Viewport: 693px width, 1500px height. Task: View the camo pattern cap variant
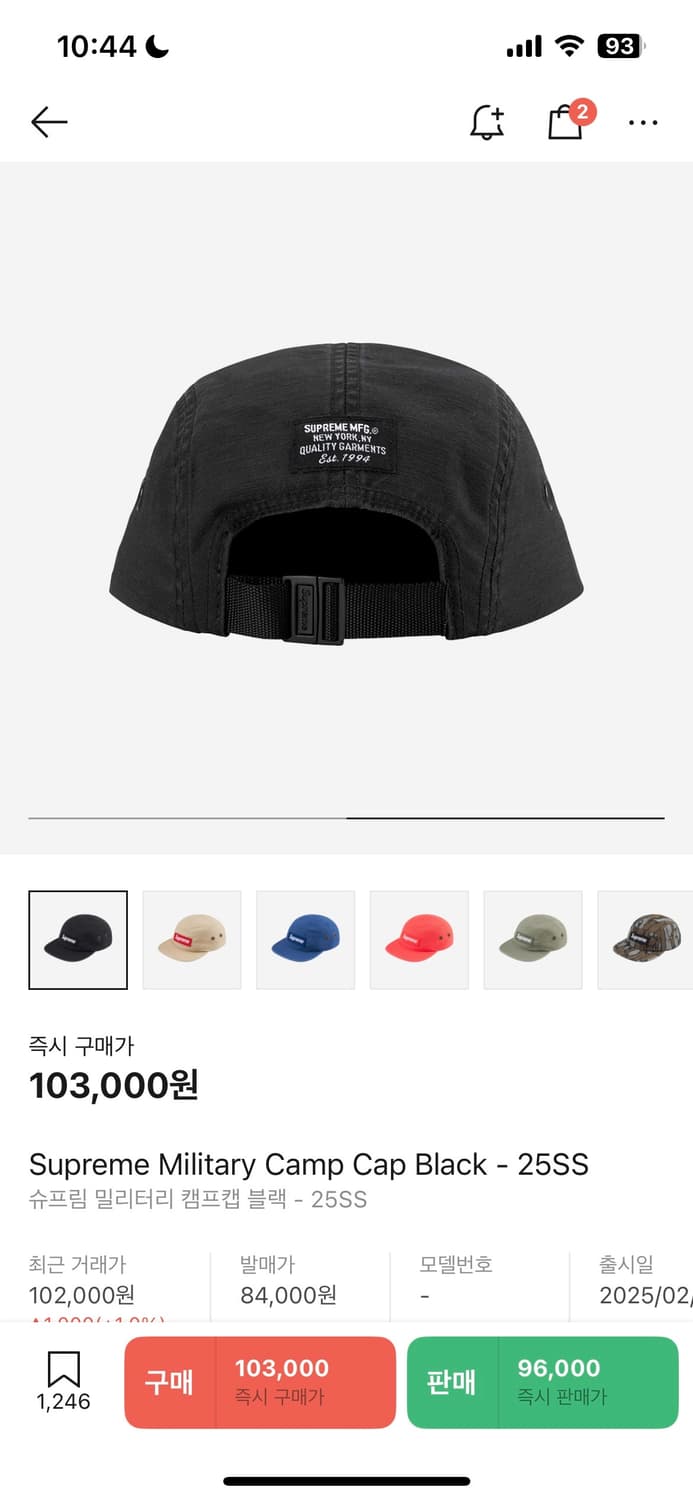pyautogui.click(x=645, y=940)
